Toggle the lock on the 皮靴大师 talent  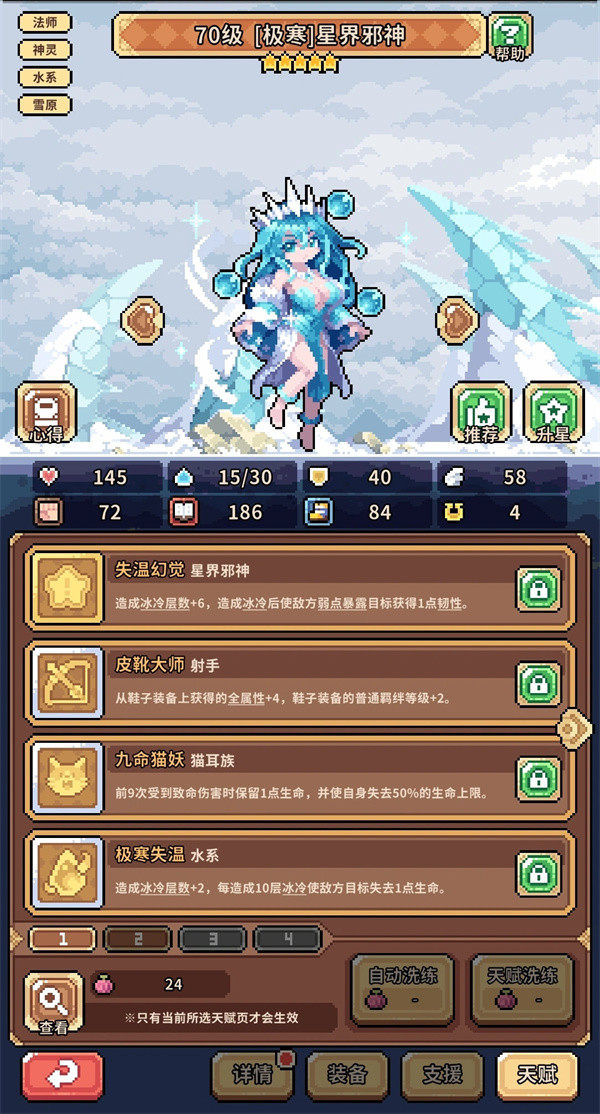click(x=538, y=683)
